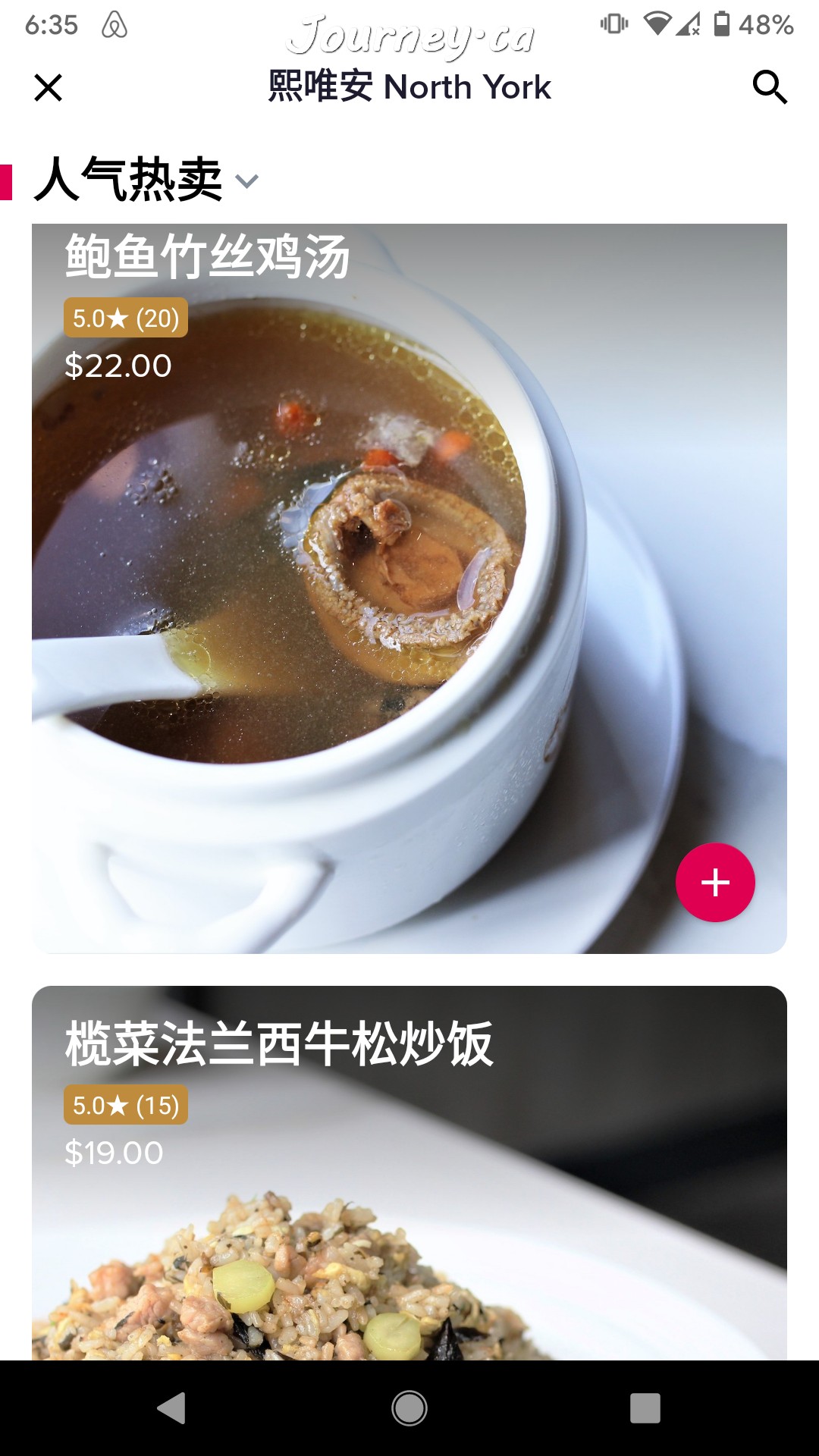
Task: Expand the 人气热卖 category dropdown
Action: point(246,180)
